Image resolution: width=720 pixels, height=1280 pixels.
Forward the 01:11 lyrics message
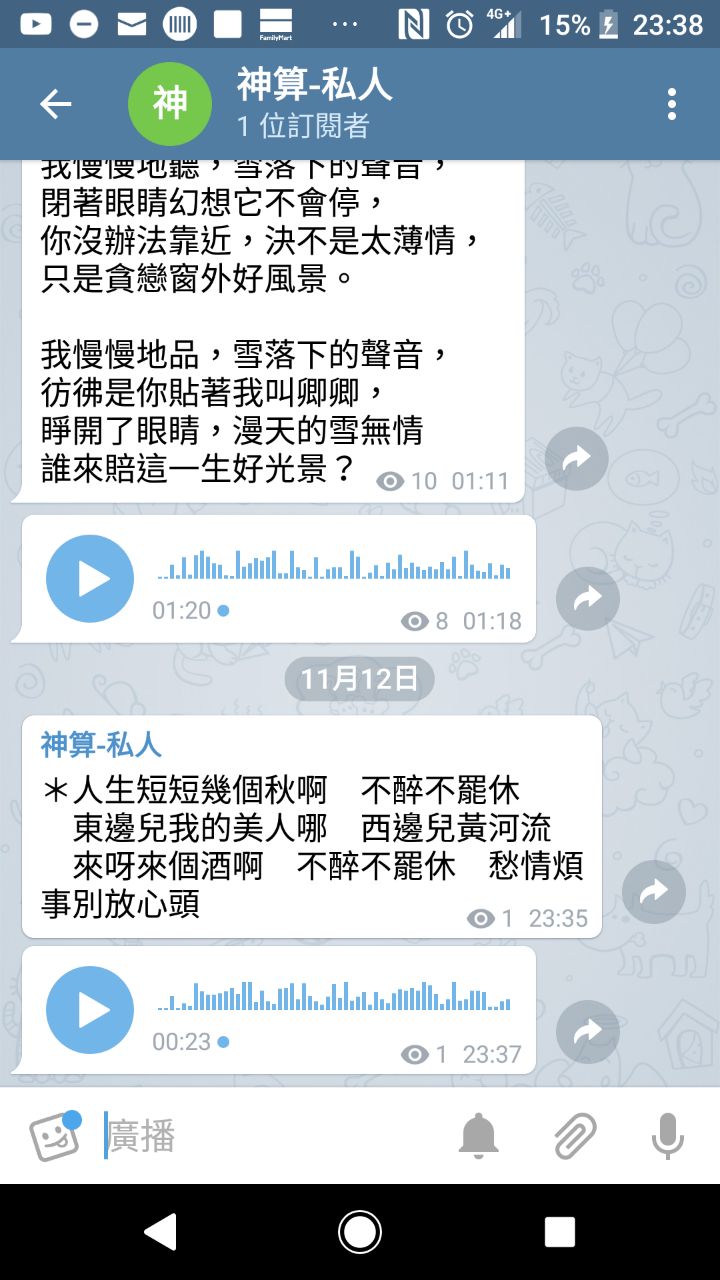[x=577, y=458]
